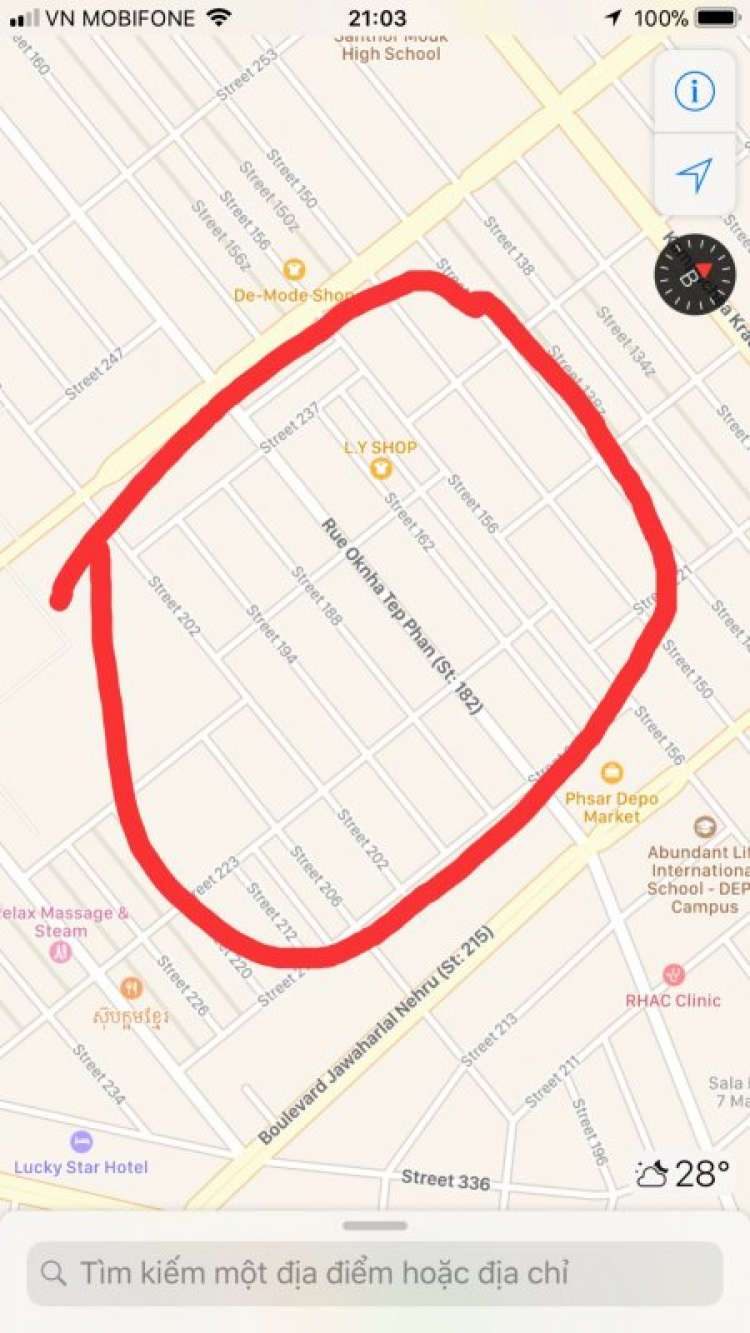
Task: Open the map settings info button
Action: [x=694, y=92]
